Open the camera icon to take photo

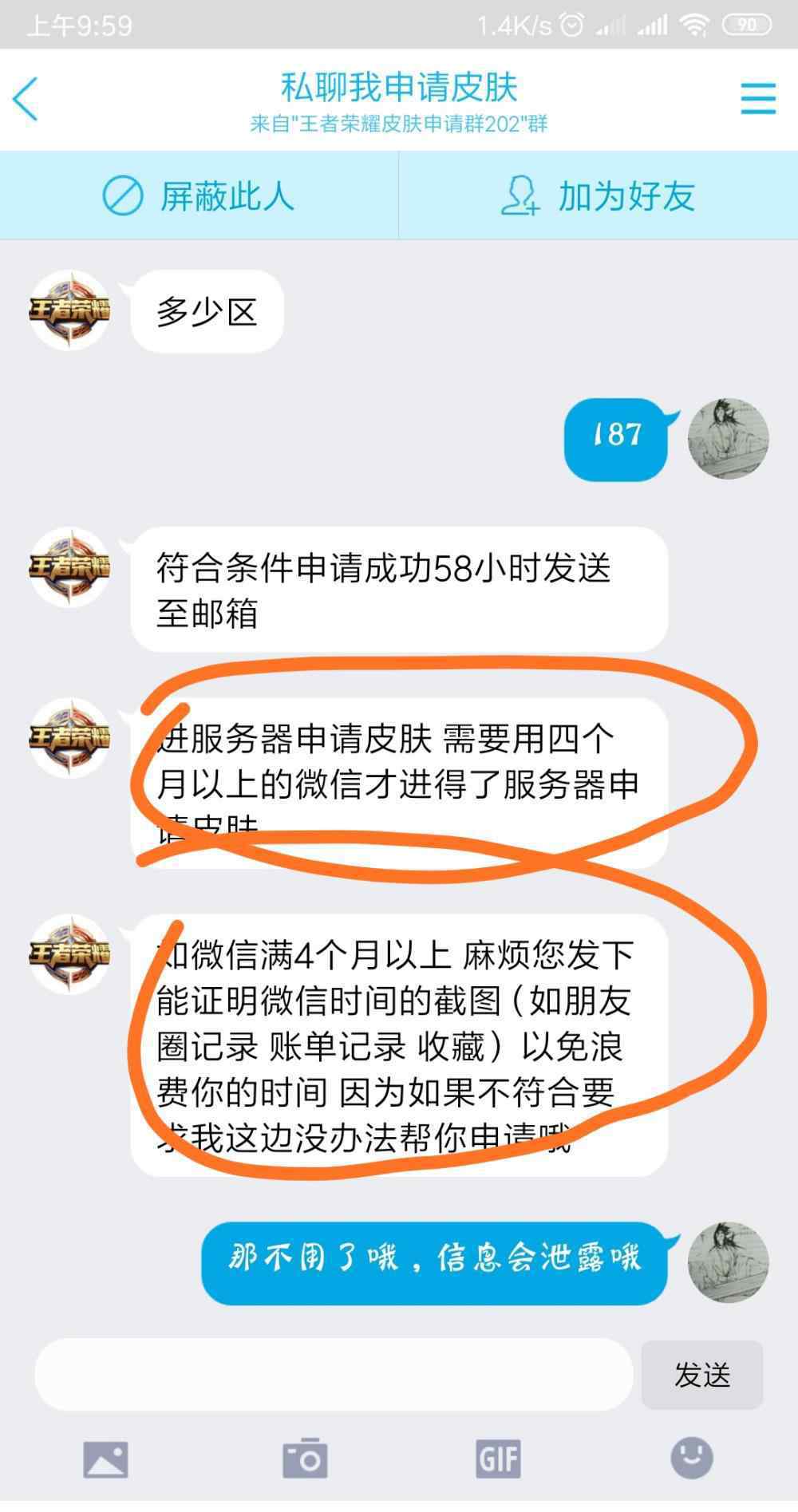pyautogui.click(x=305, y=1459)
